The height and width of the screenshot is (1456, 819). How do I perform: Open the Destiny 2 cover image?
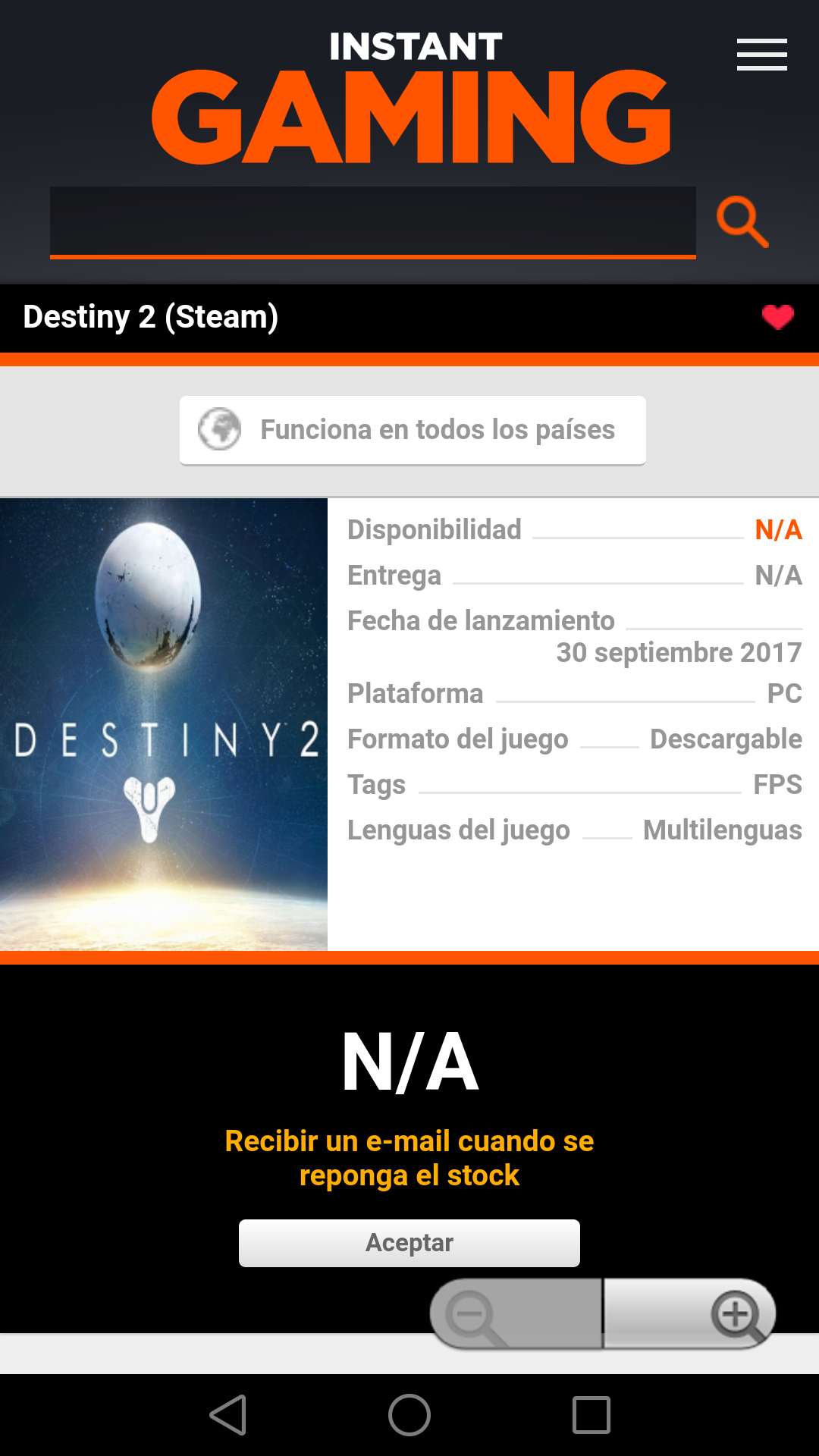tap(164, 724)
